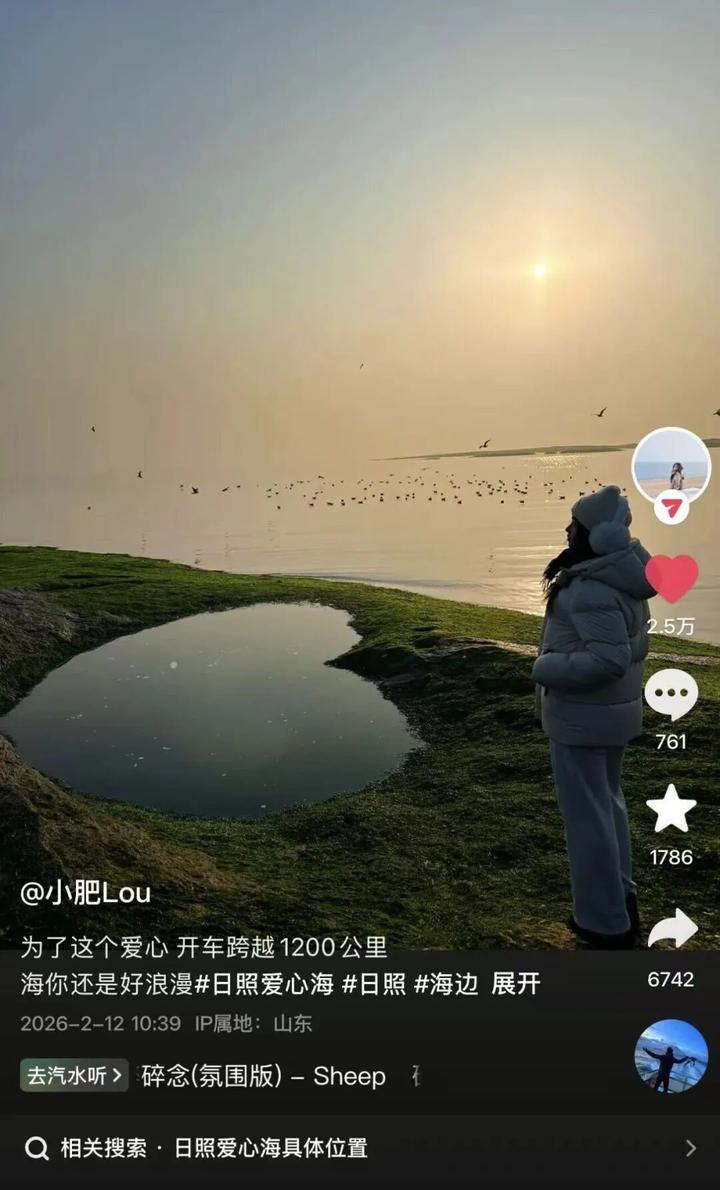Open the 碎念(氛围版) sound page
Image resolution: width=720 pixels, height=1190 pixels.
(264, 1076)
